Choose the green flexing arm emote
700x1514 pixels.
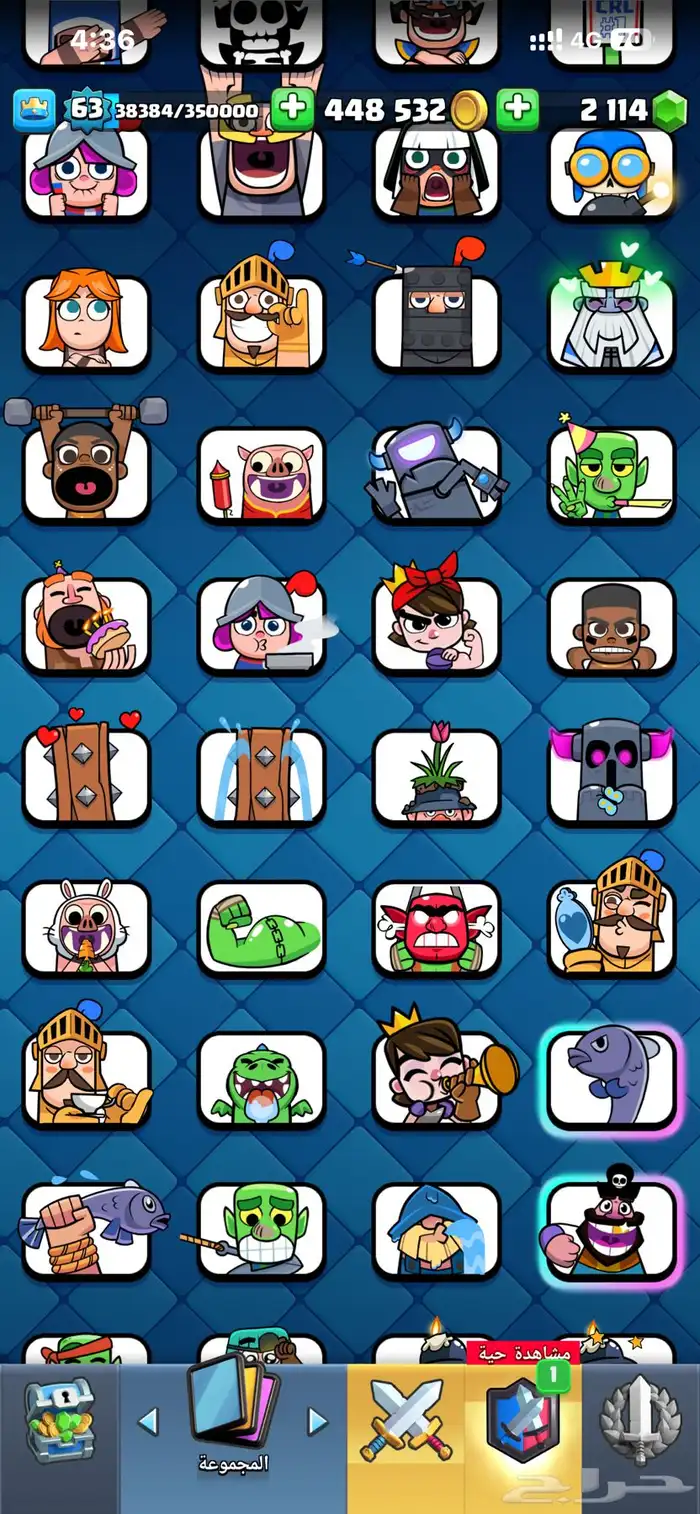pyautogui.click(x=261, y=928)
